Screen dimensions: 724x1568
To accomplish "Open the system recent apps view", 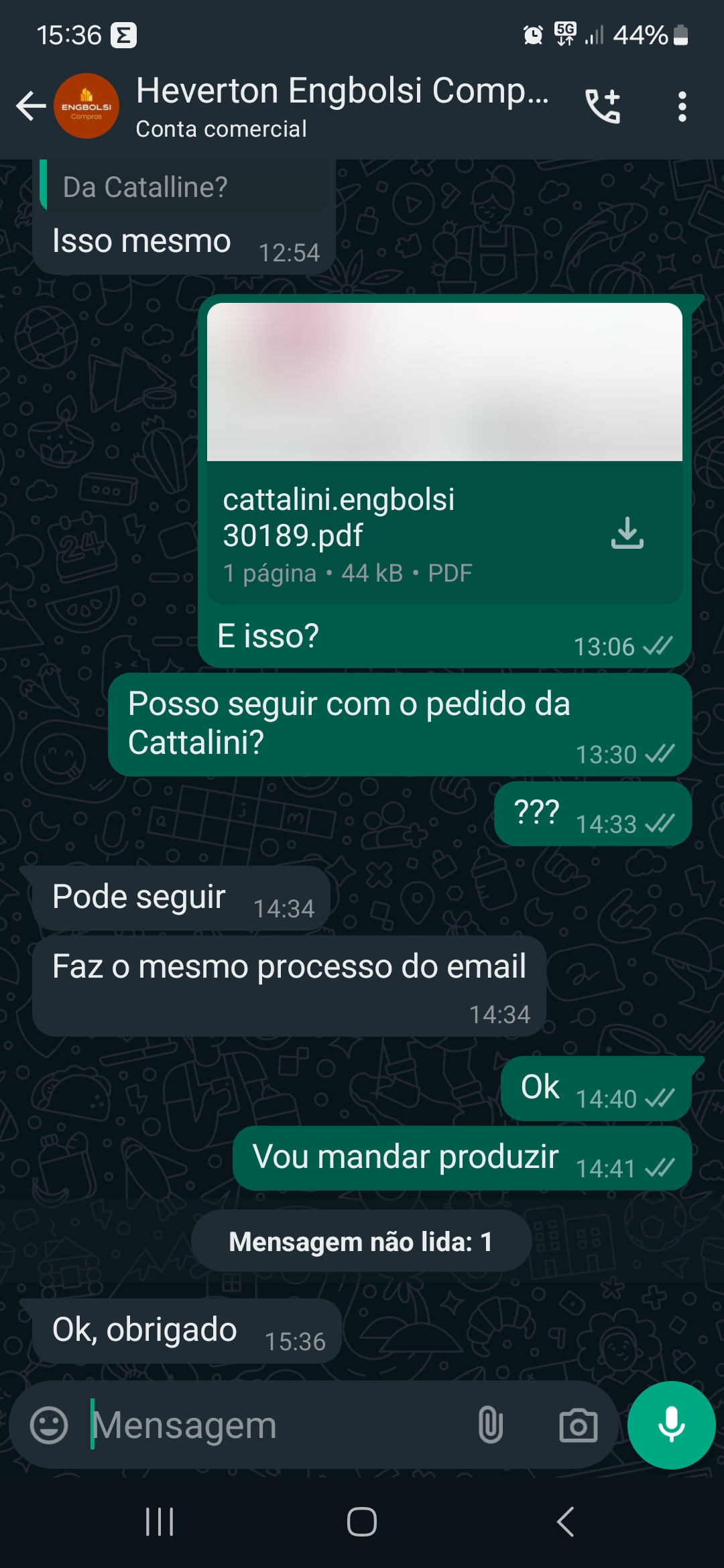I will tap(160, 1522).
